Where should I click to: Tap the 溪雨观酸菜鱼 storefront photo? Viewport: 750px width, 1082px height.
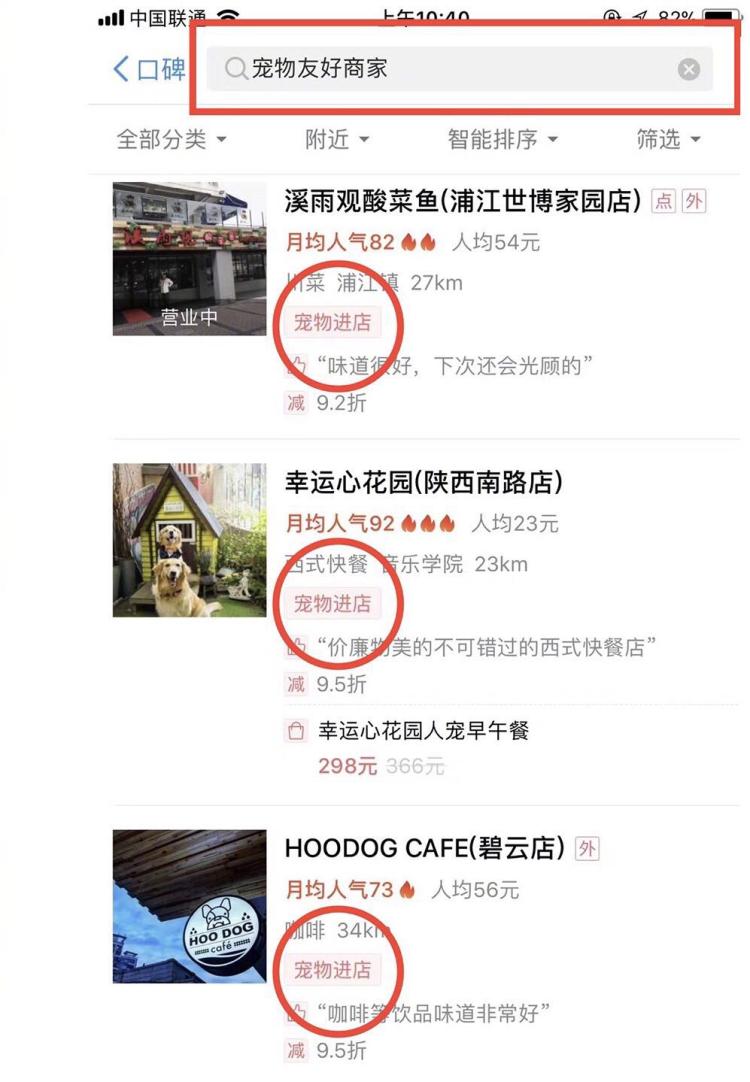pos(189,259)
